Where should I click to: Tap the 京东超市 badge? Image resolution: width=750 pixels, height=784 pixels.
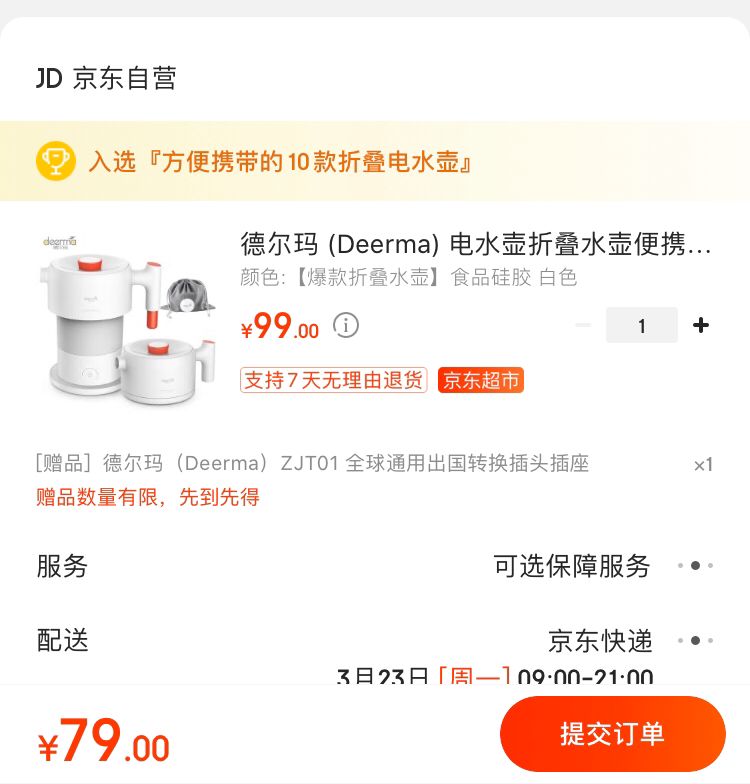[x=480, y=380]
